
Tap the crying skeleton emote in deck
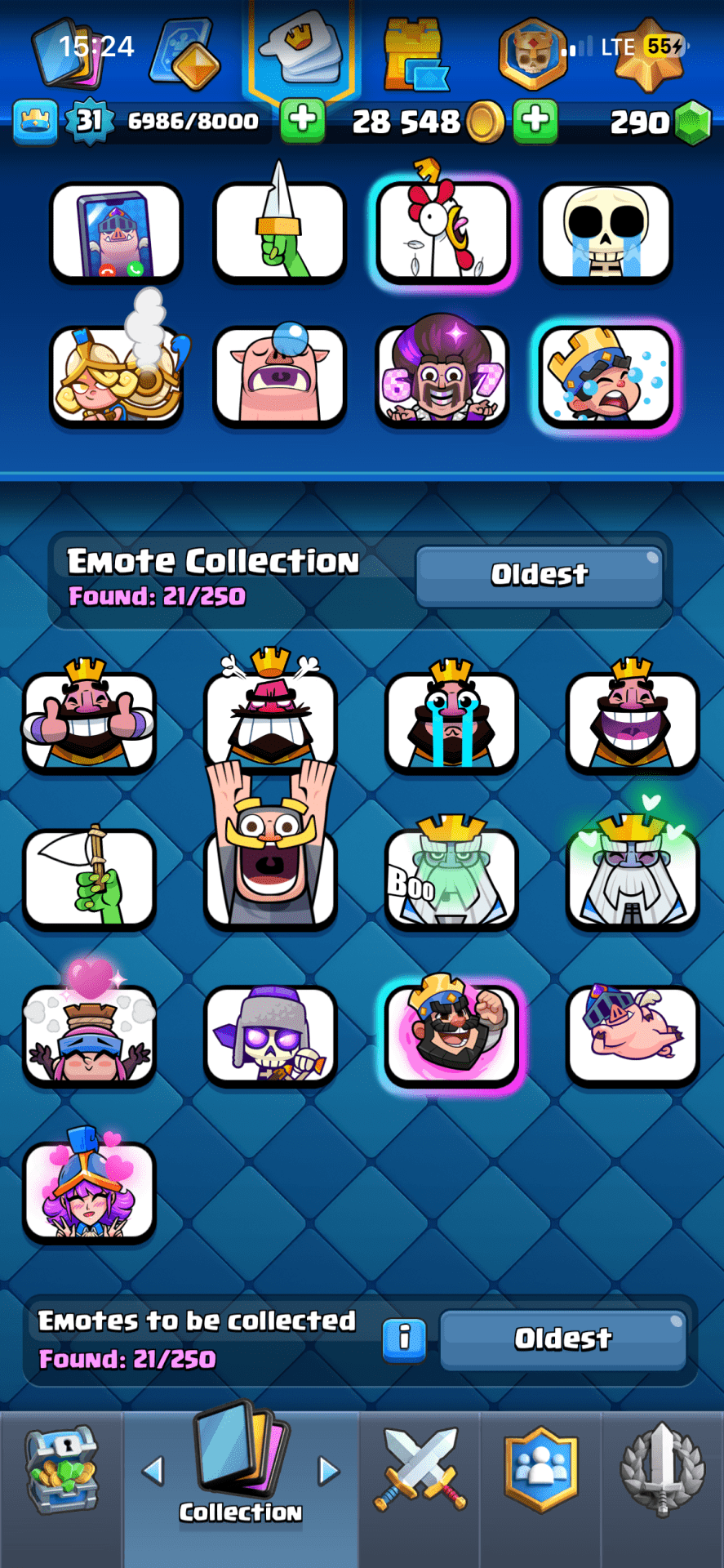pyautogui.click(x=605, y=232)
